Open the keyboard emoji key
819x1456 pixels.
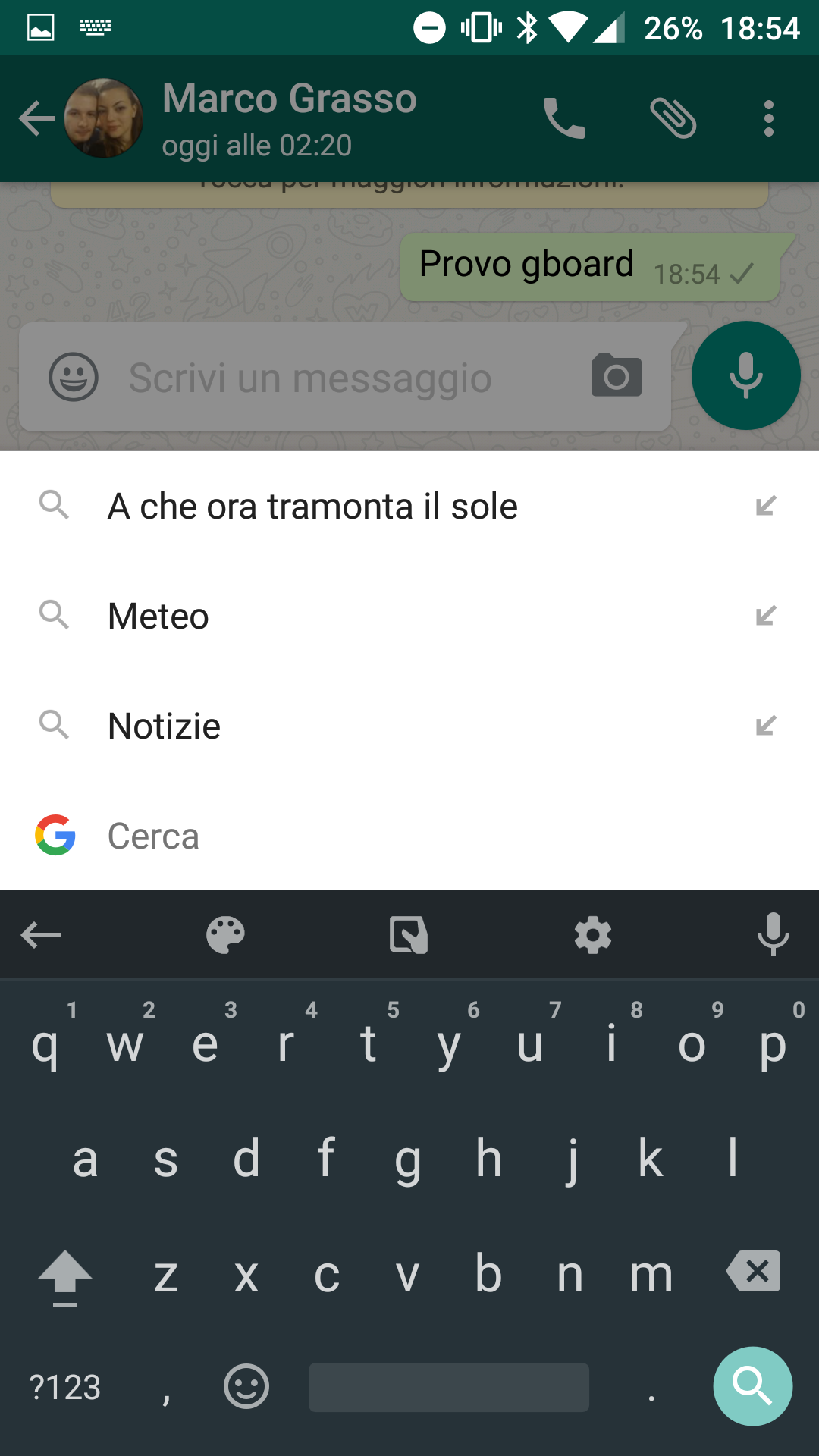coord(246,1386)
